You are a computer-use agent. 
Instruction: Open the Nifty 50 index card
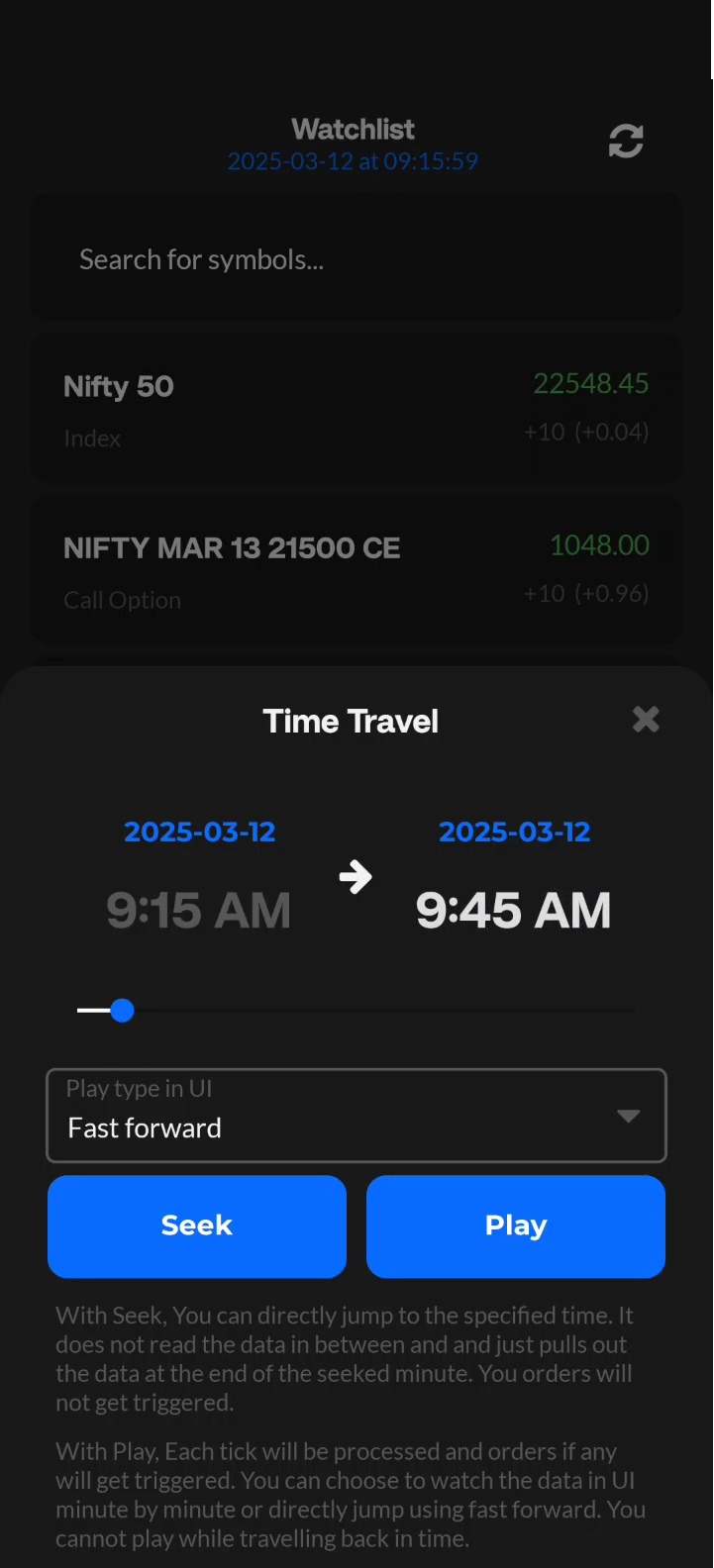point(357,409)
